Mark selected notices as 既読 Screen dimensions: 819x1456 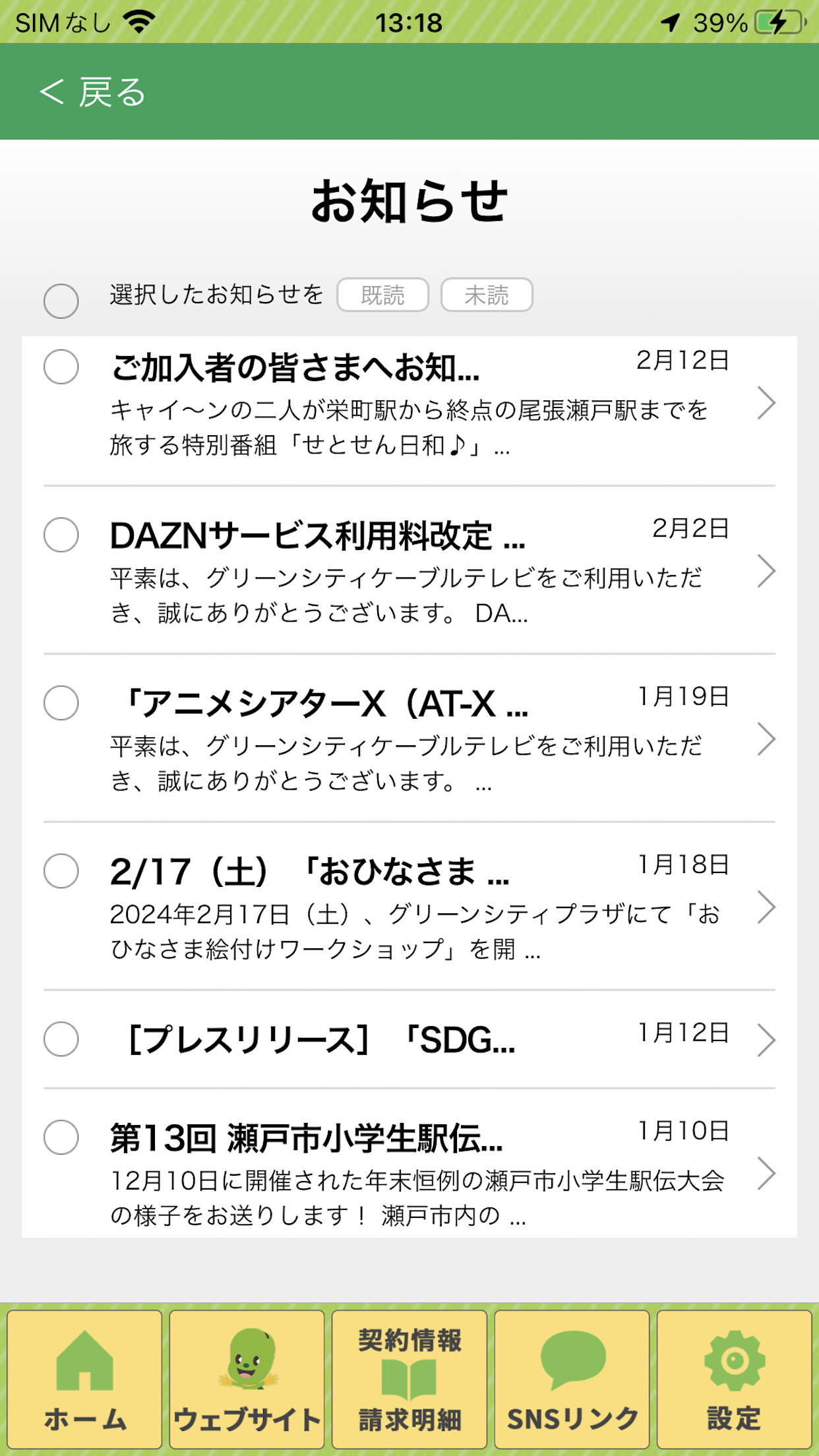pos(383,295)
